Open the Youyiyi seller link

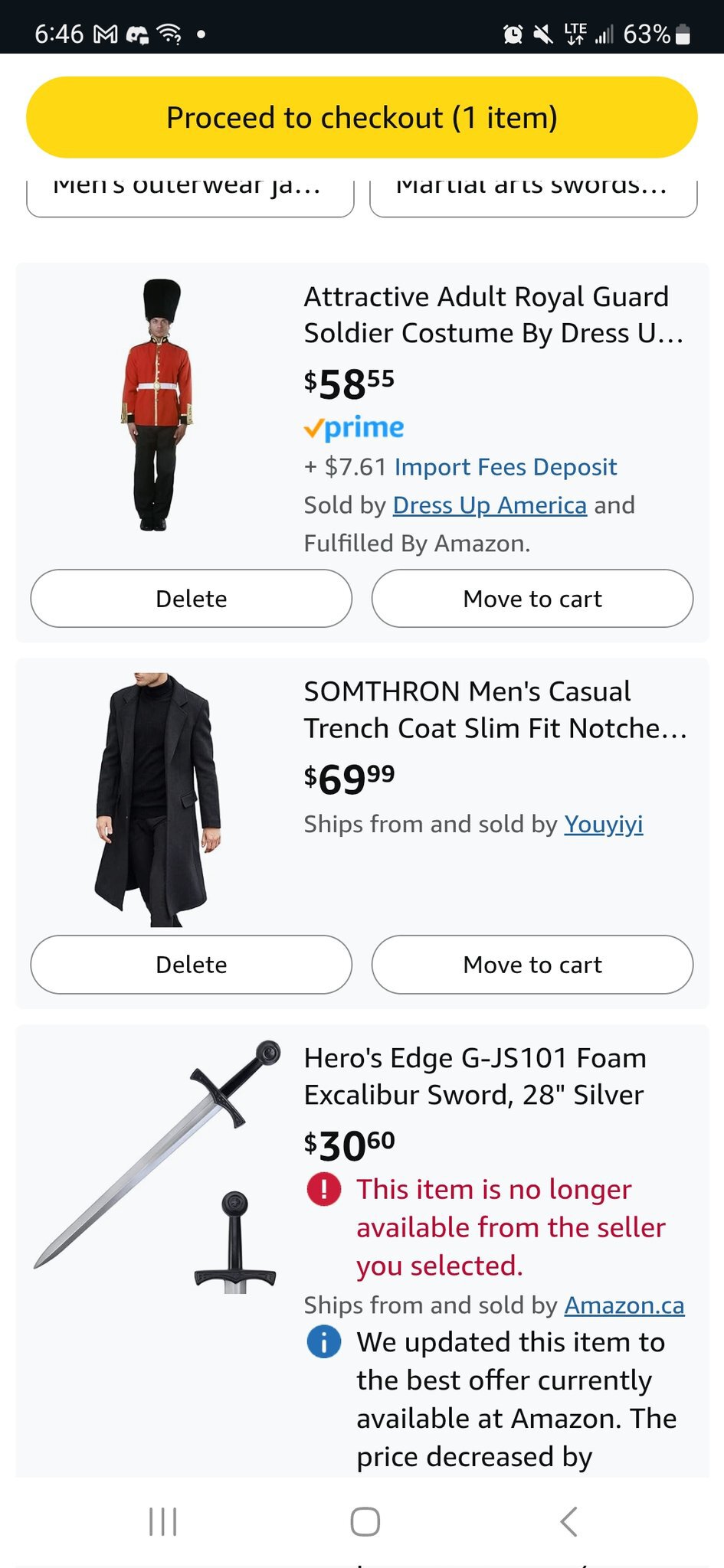pyautogui.click(x=604, y=824)
